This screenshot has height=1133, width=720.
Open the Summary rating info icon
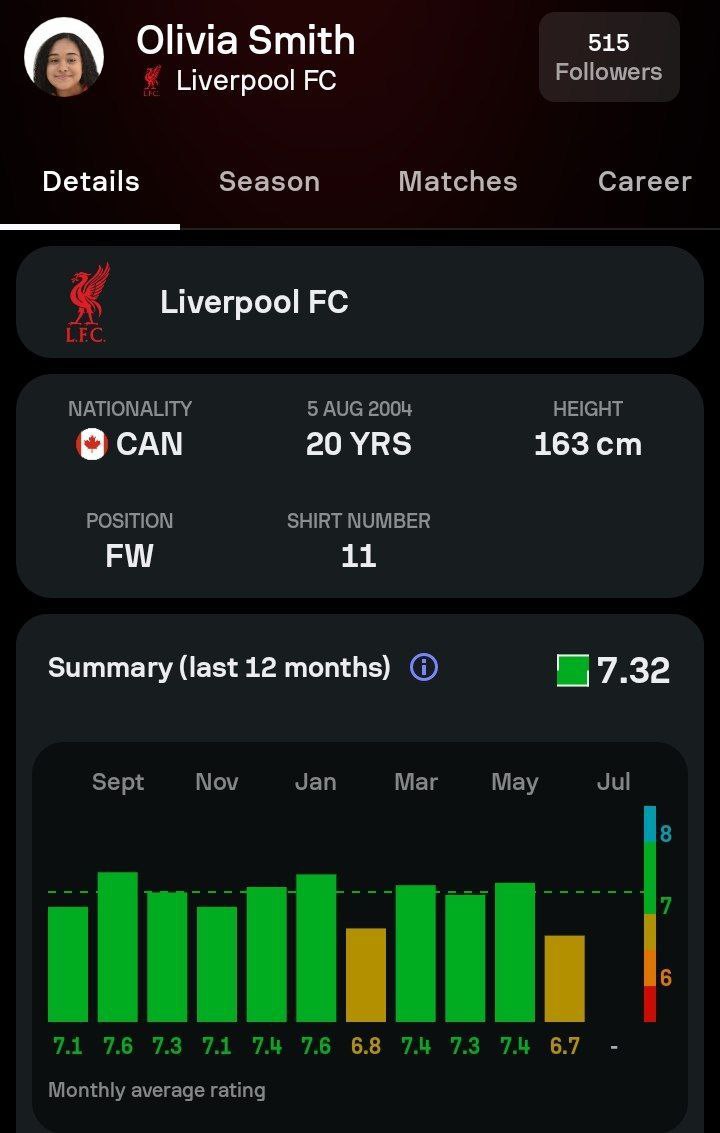point(424,667)
